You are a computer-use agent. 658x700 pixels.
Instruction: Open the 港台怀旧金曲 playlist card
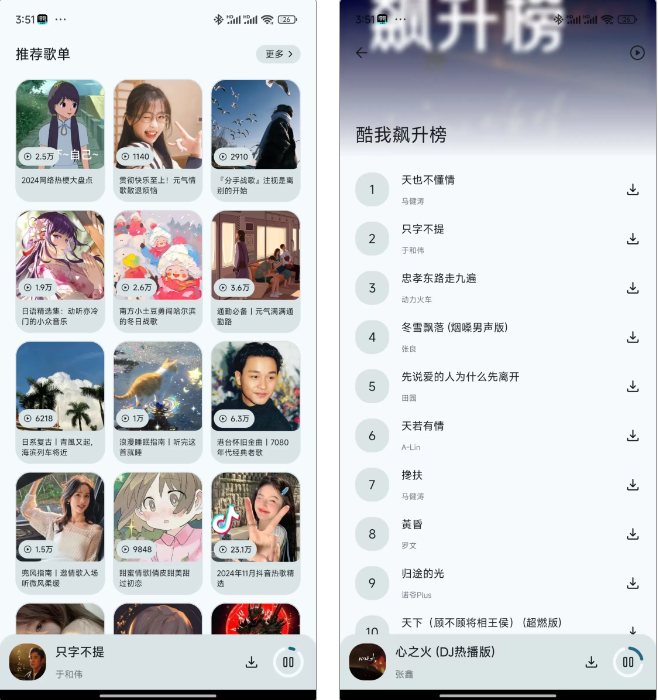pos(255,390)
